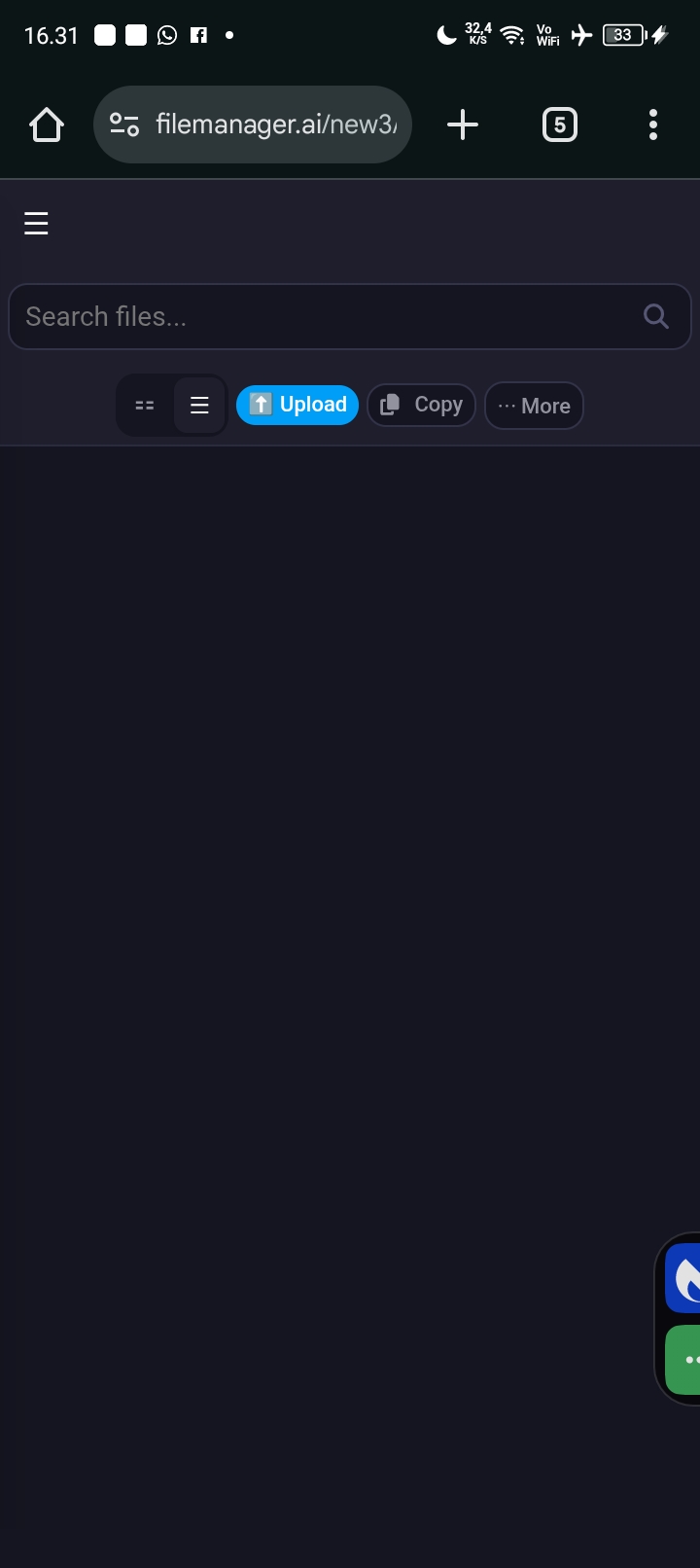Open the browser overflow menu
Screen dimensions: 700x1568
point(653,125)
